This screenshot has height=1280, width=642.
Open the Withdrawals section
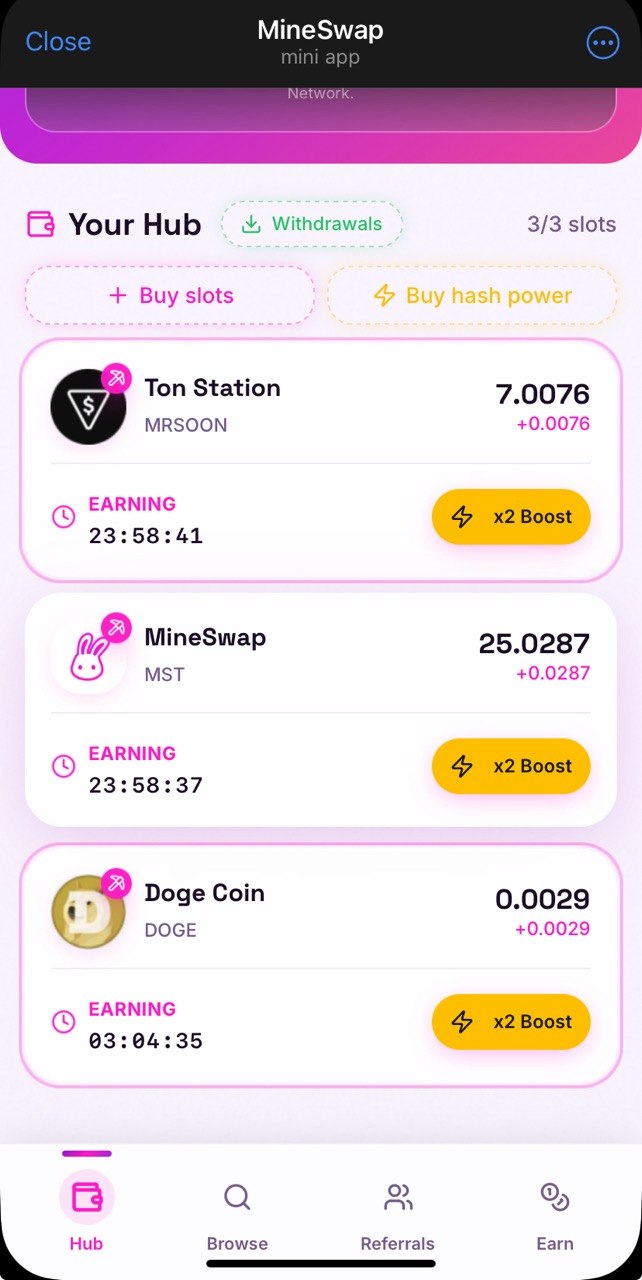pos(312,224)
